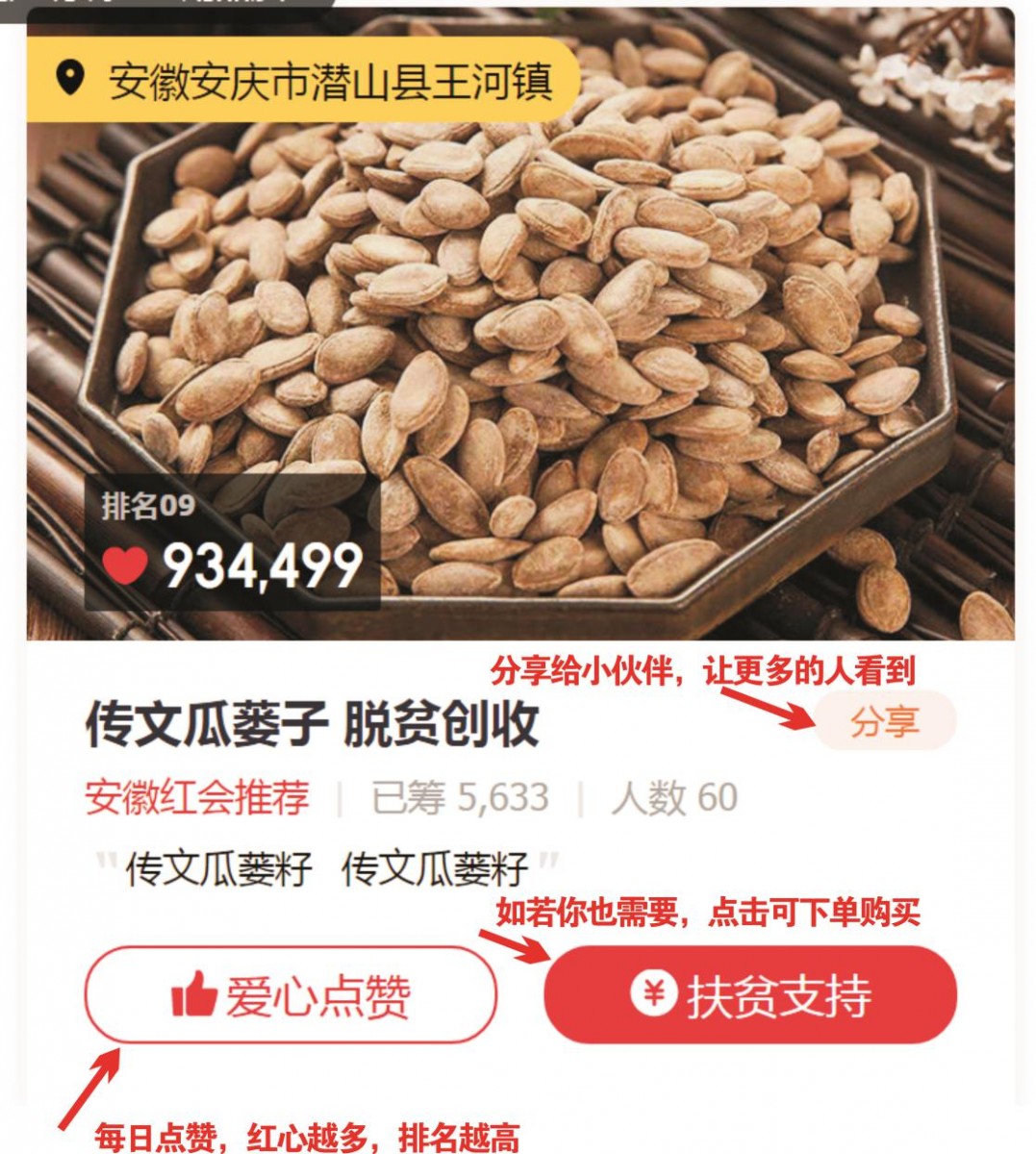The height and width of the screenshot is (1154, 1036).
Task: Open the 传文瓜蒌子 product photo
Action: (x=577, y=337)
